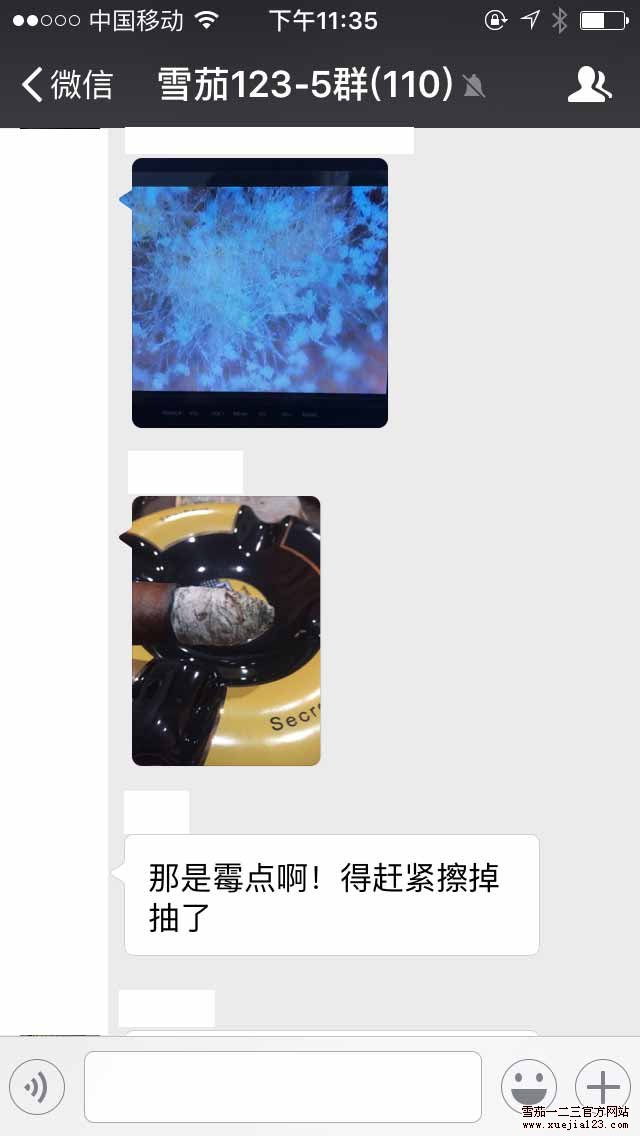Open the emoji sticker panel
The height and width of the screenshot is (1136, 640).
pyautogui.click(x=528, y=1087)
